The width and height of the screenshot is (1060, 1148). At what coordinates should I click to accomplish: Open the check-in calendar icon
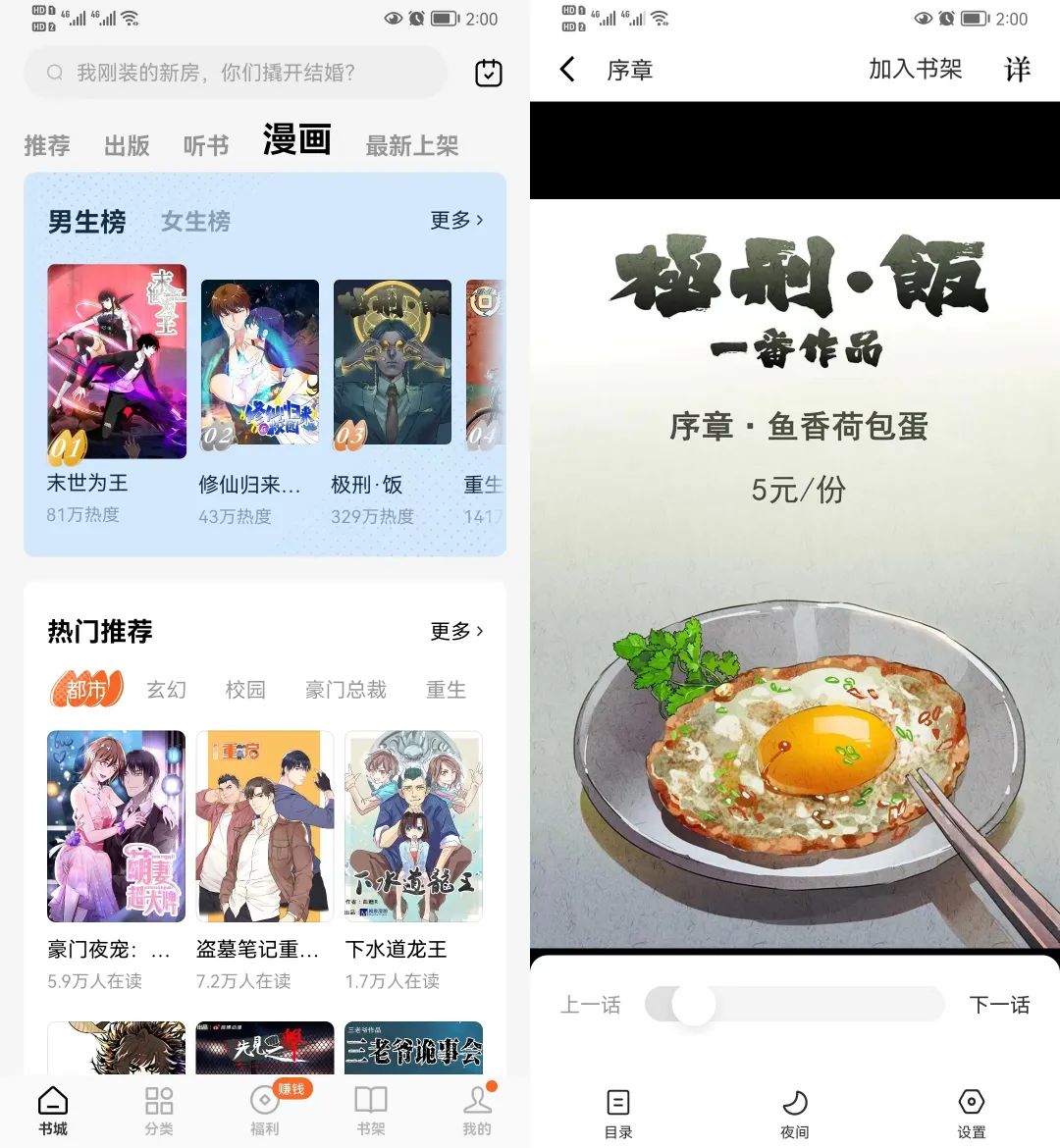(x=488, y=73)
